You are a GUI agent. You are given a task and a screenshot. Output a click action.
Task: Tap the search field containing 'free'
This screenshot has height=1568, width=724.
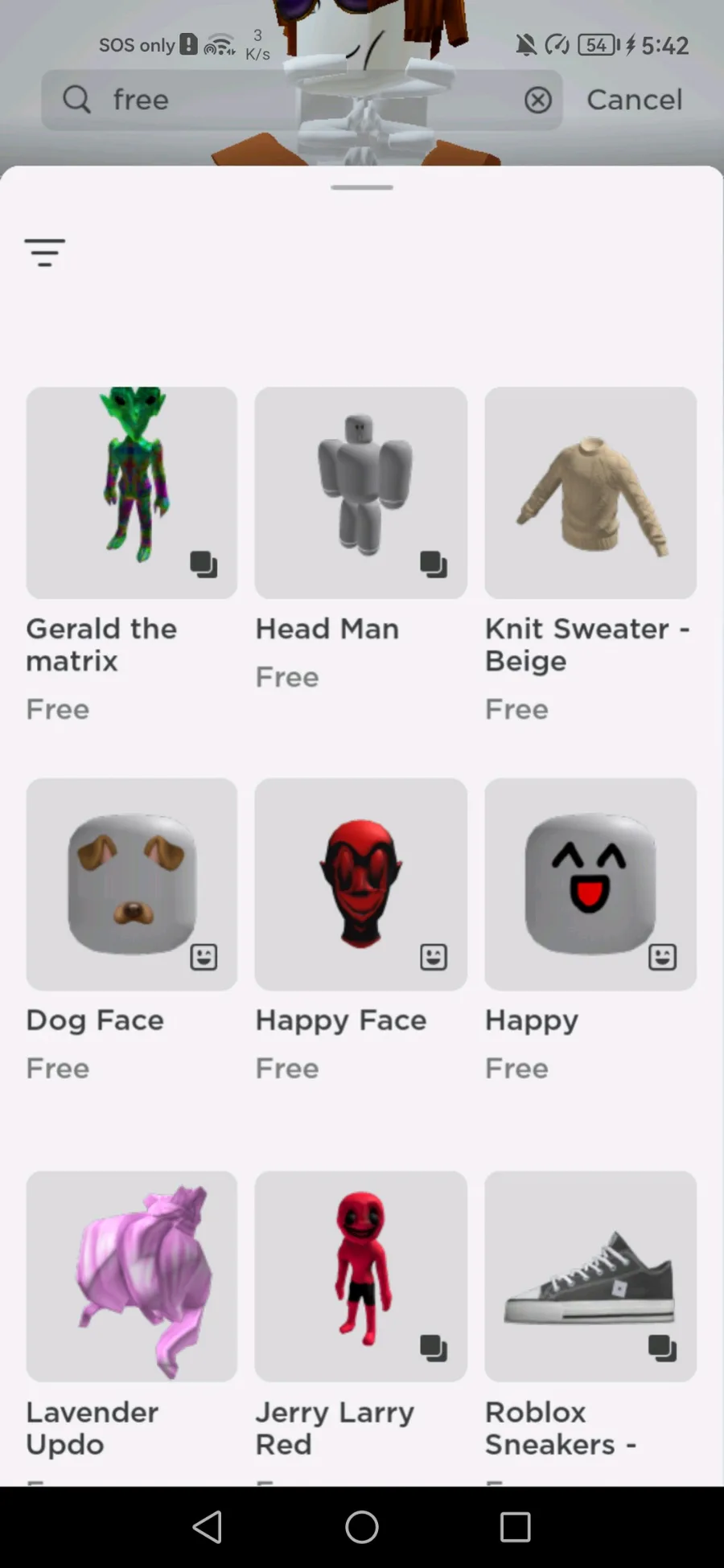tap(302, 100)
